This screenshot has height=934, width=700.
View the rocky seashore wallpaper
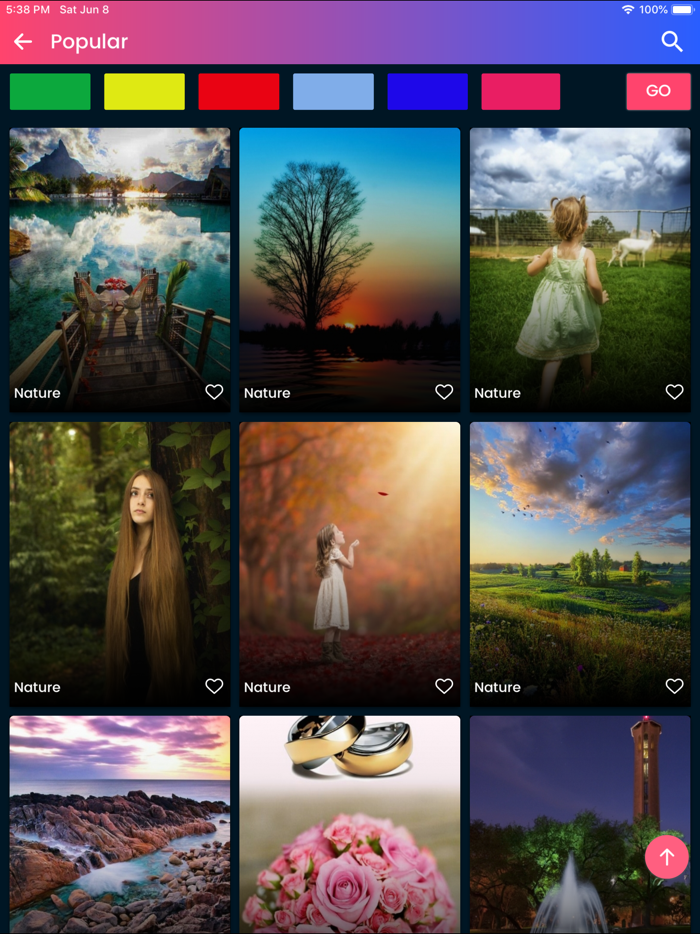[x=120, y=825]
